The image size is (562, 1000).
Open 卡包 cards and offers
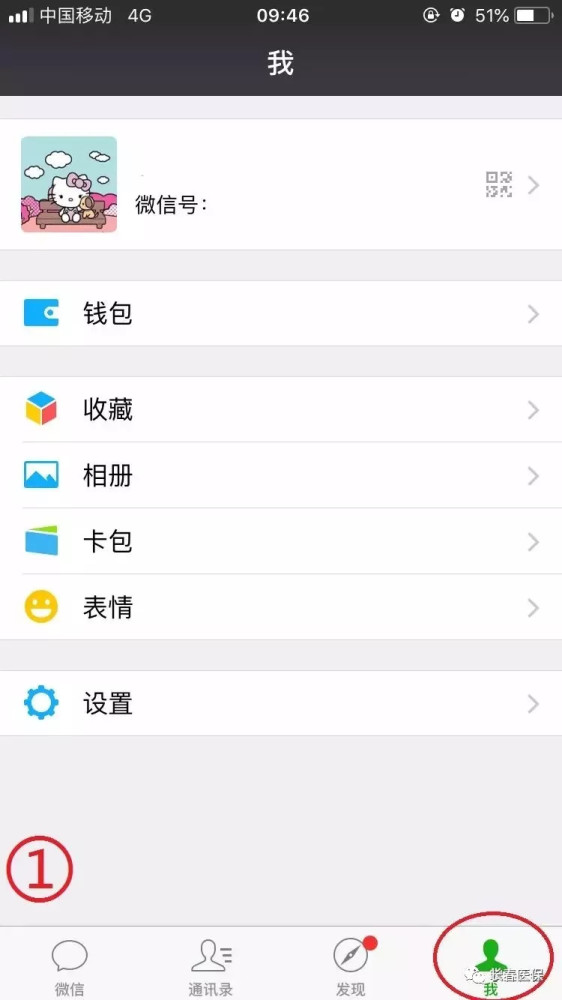point(281,541)
